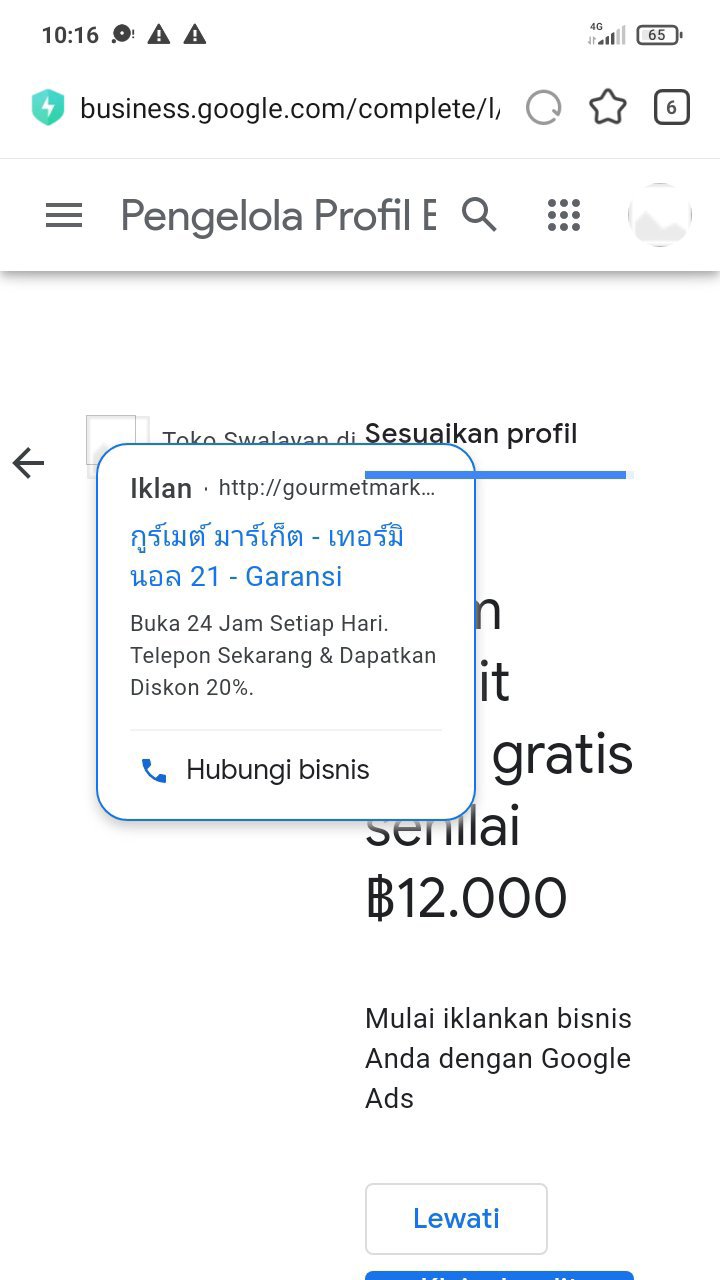Stop page loading in browser
720x1280 pixels.
click(x=544, y=108)
